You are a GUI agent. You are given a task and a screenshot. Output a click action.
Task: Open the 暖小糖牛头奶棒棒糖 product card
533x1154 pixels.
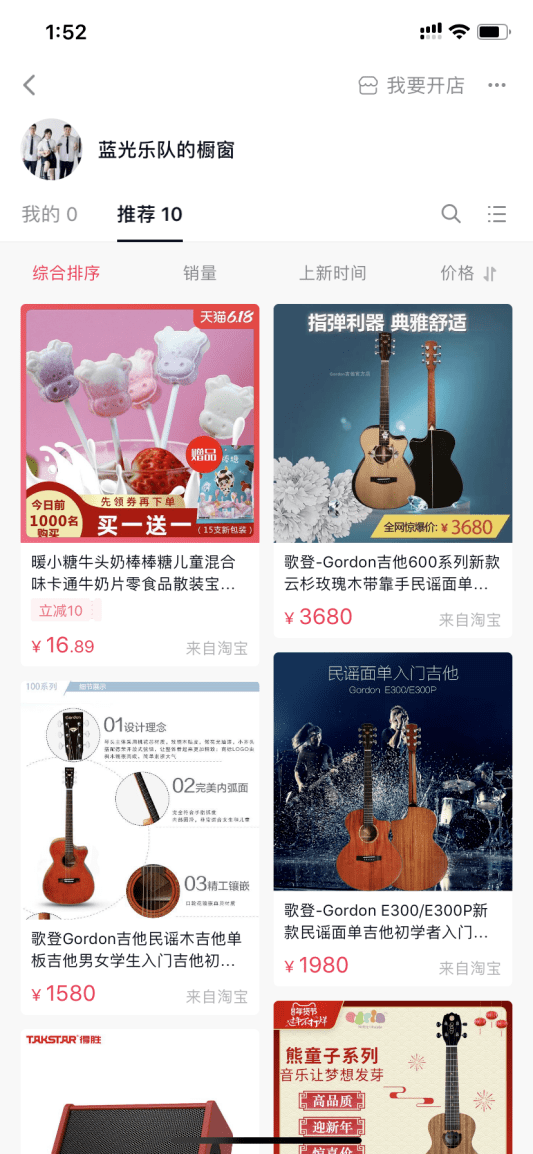(x=140, y=485)
